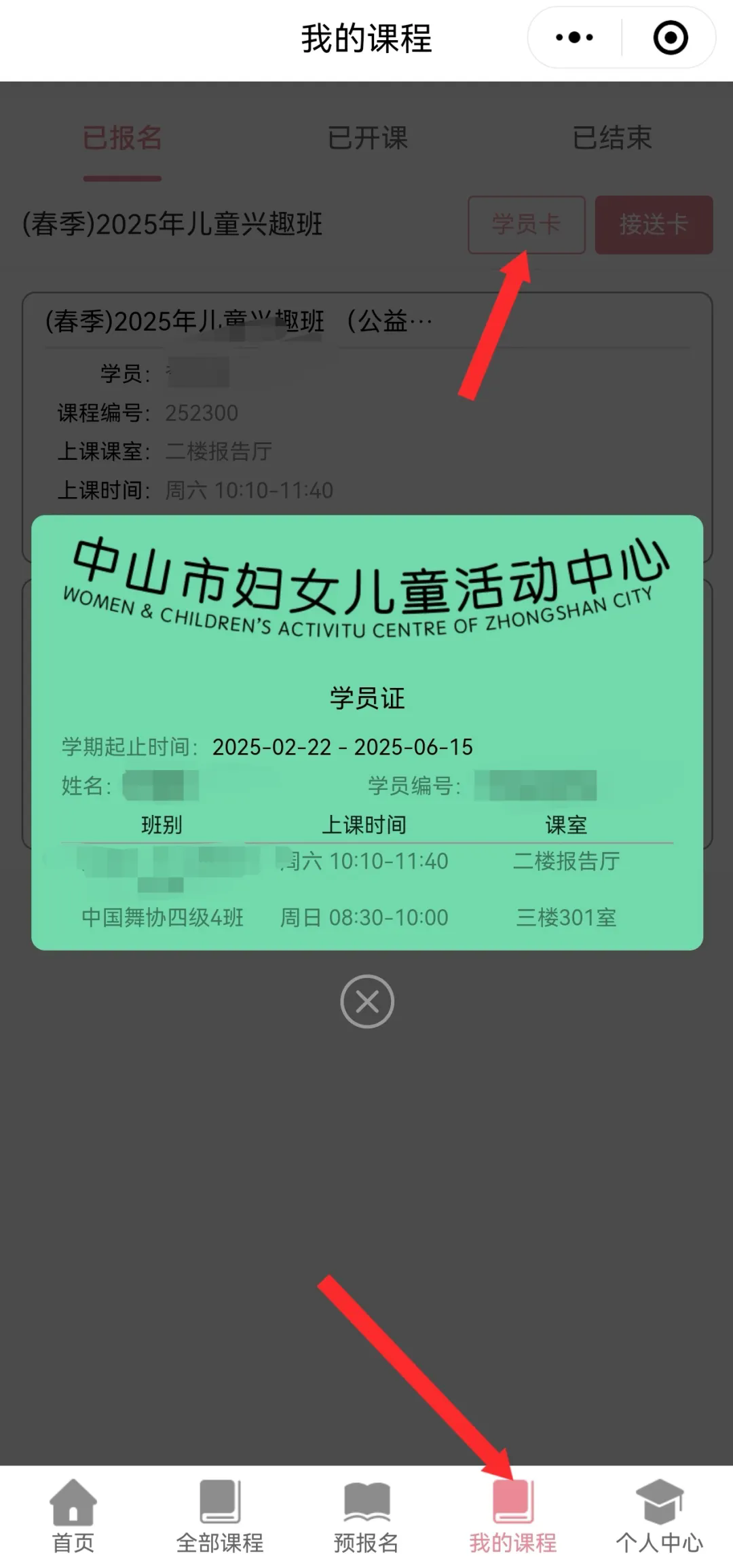Image resolution: width=733 pixels, height=1568 pixels.
Task: Select the 我的课程 tab
Action: [512, 1514]
